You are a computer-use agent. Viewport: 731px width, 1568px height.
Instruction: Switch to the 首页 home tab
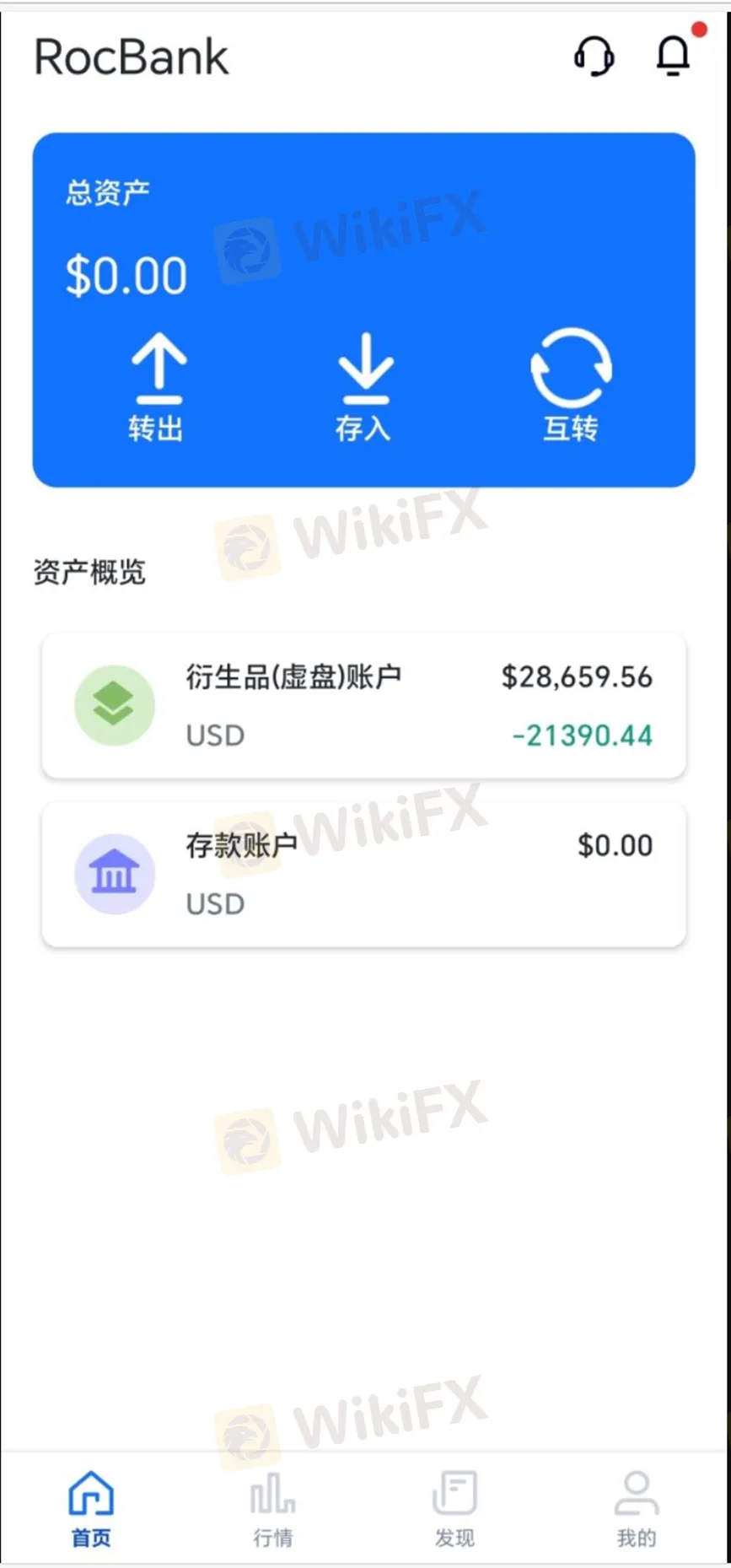pos(91,1507)
